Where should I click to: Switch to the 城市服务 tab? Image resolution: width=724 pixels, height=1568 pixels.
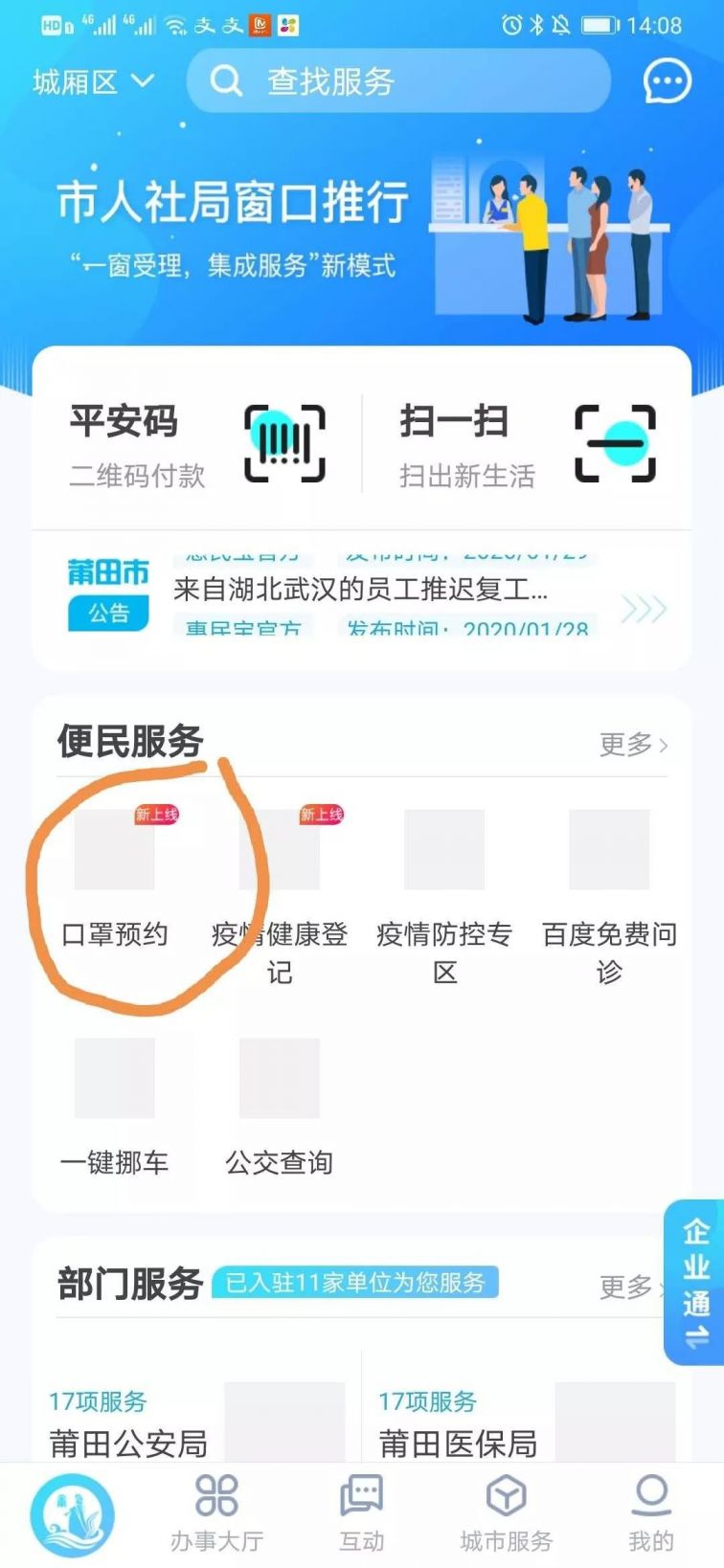click(506, 1512)
